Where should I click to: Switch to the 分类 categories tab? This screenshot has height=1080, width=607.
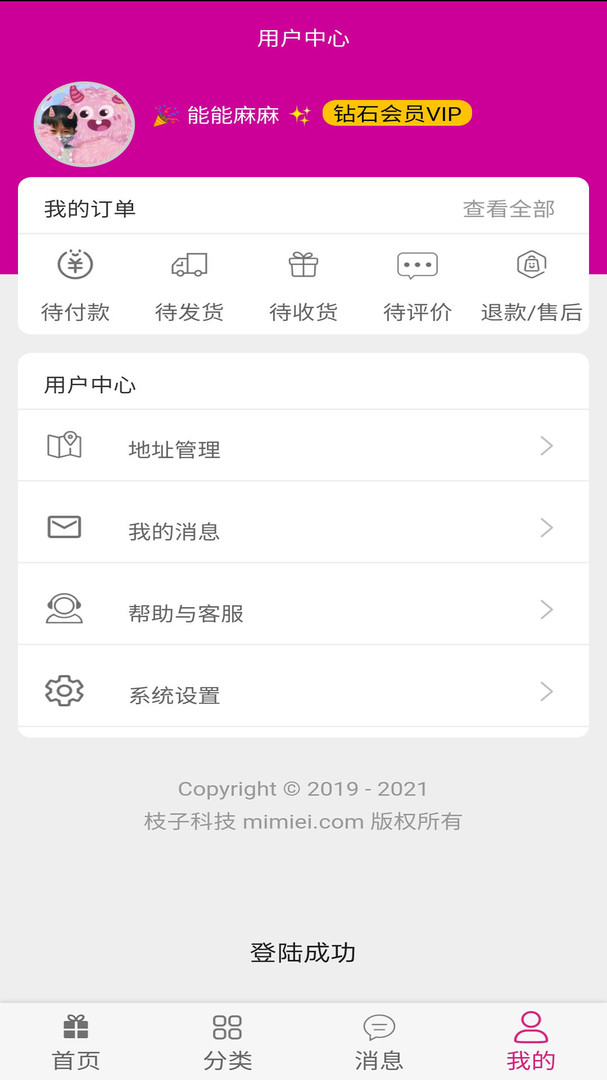228,1042
